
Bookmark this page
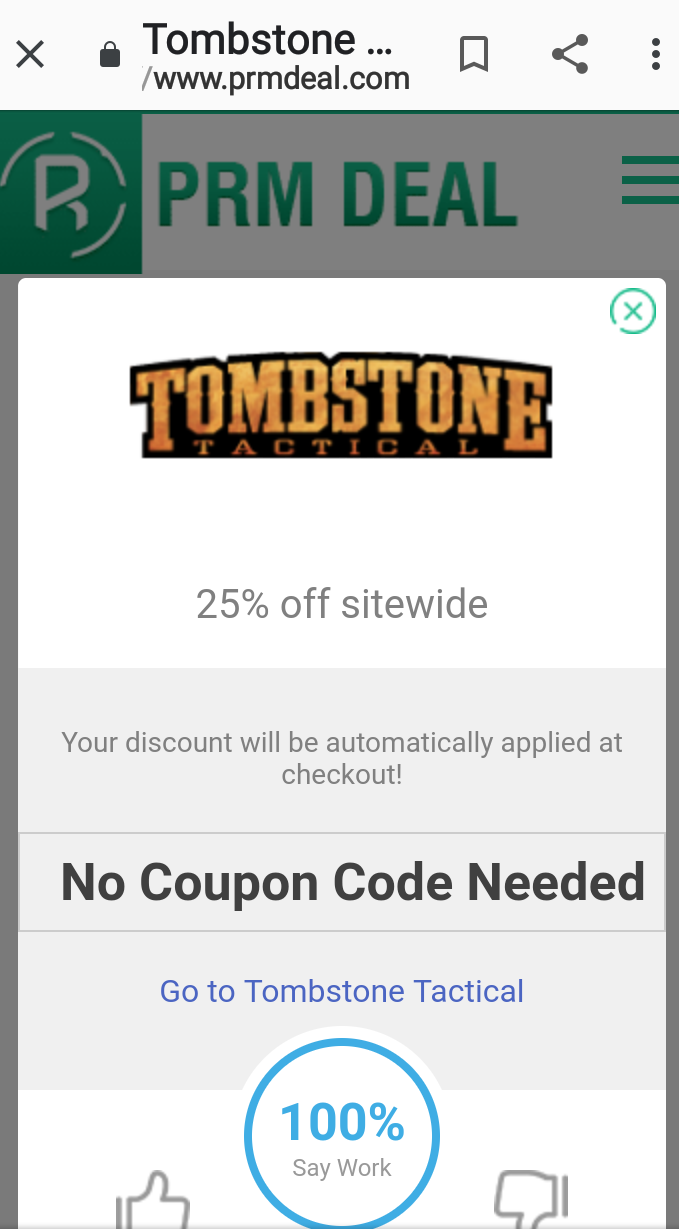point(474,55)
